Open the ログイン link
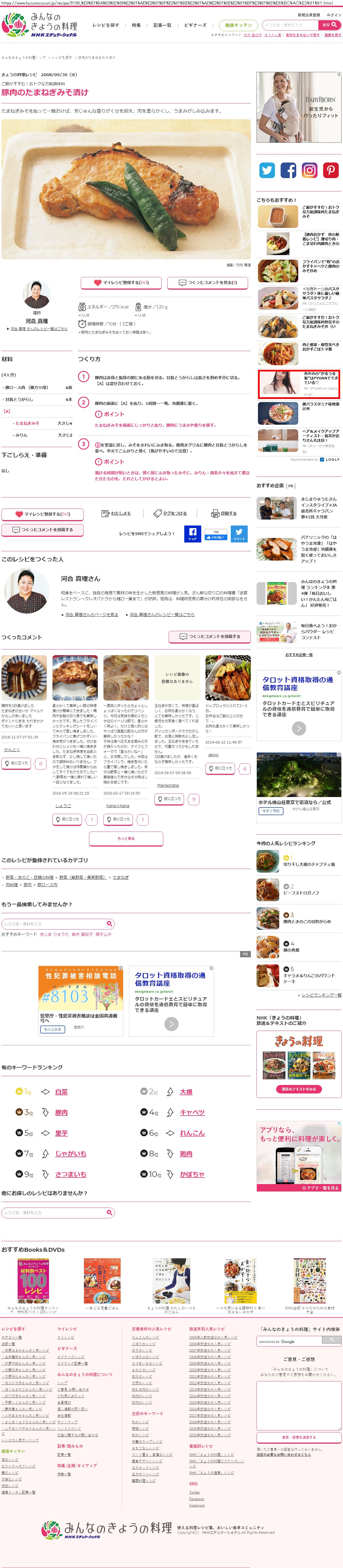The image size is (343, 1568). pos(334,15)
